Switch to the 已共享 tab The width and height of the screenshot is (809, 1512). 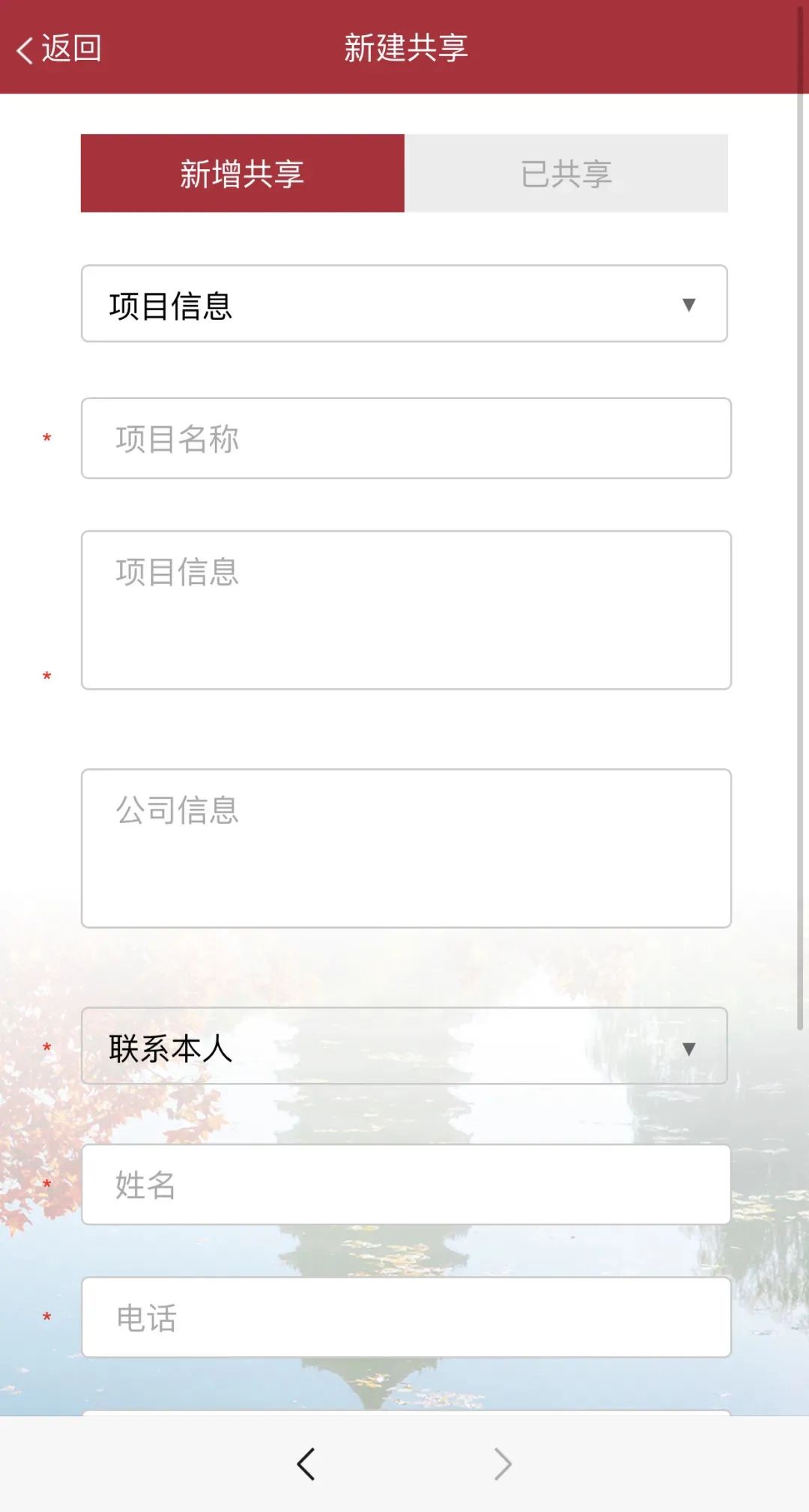coord(566,174)
